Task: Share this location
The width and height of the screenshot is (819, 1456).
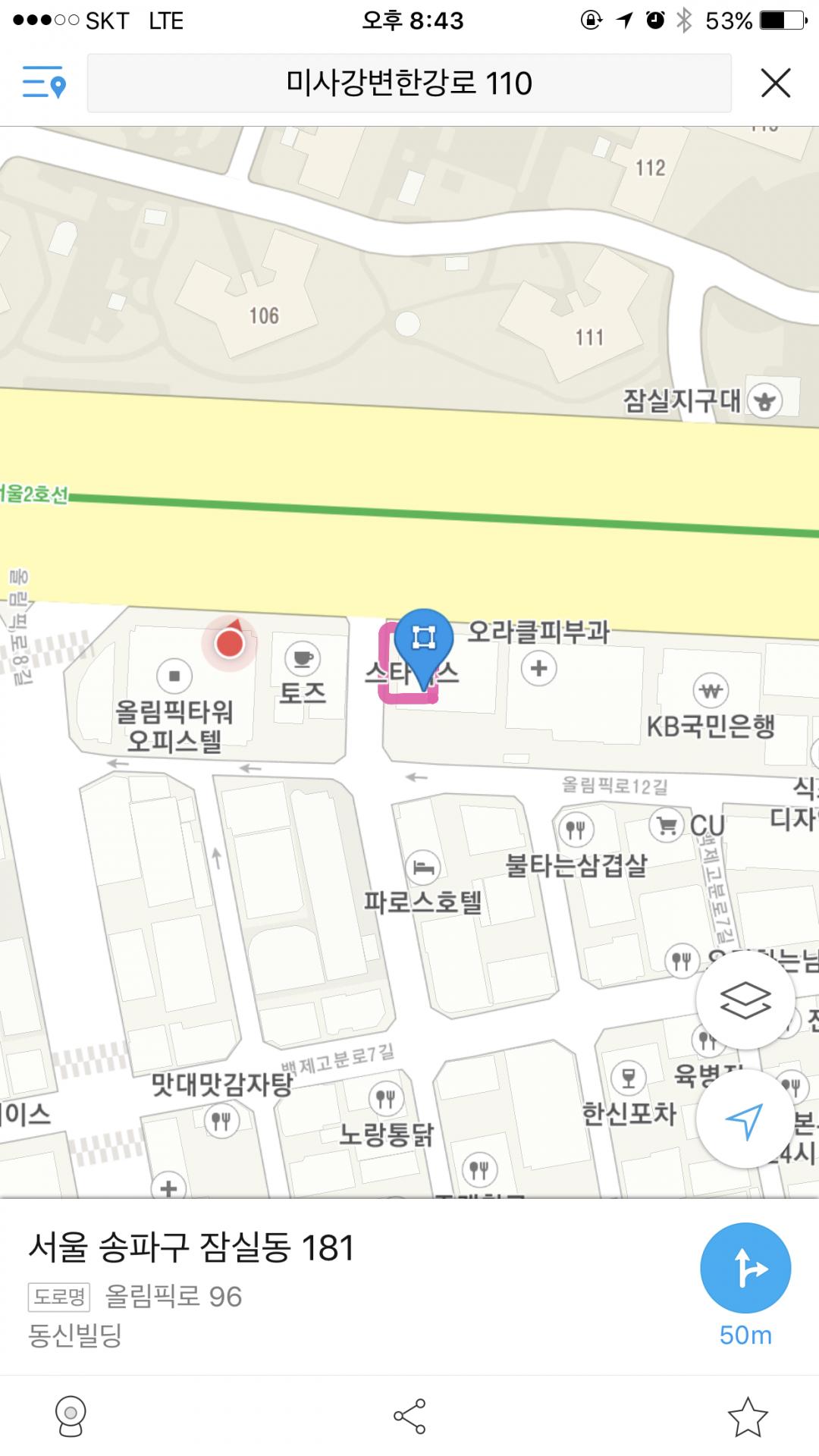Action: click(x=409, y=1416)
